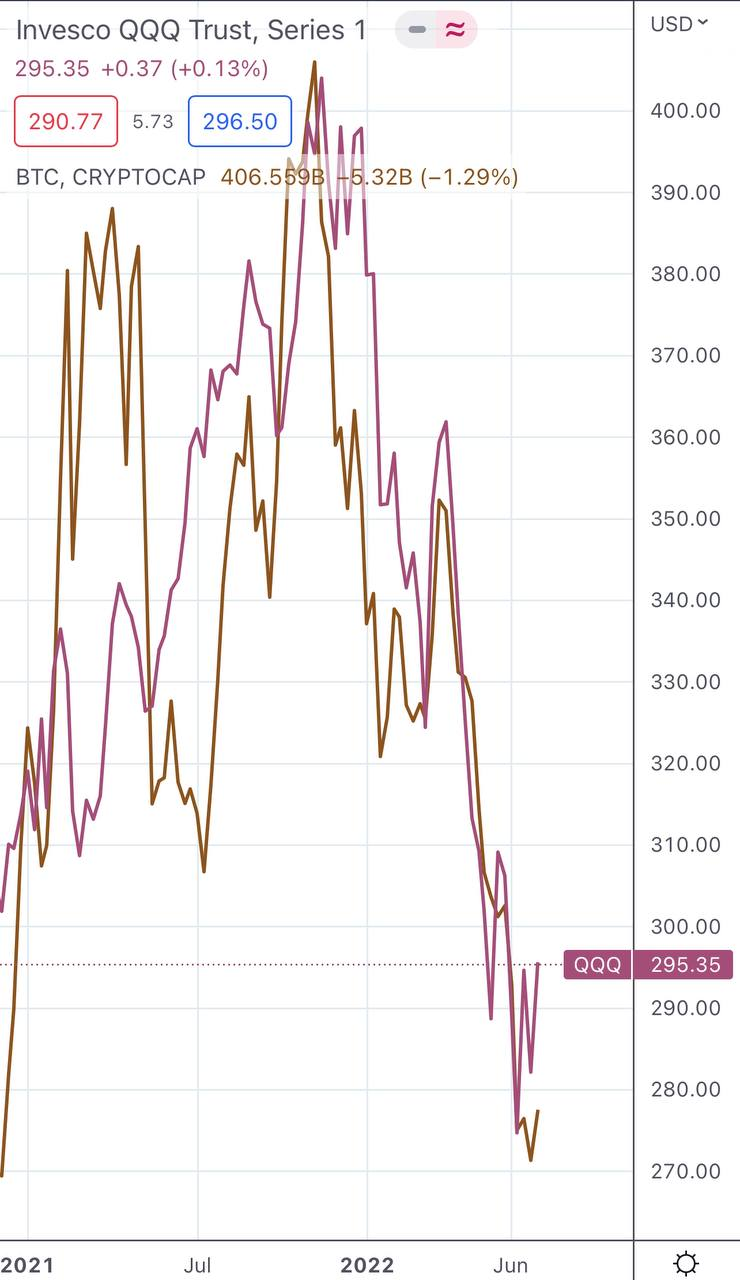Tap the blue 296.50 buy price button
740x1280 pixels.
coord(240,122)
